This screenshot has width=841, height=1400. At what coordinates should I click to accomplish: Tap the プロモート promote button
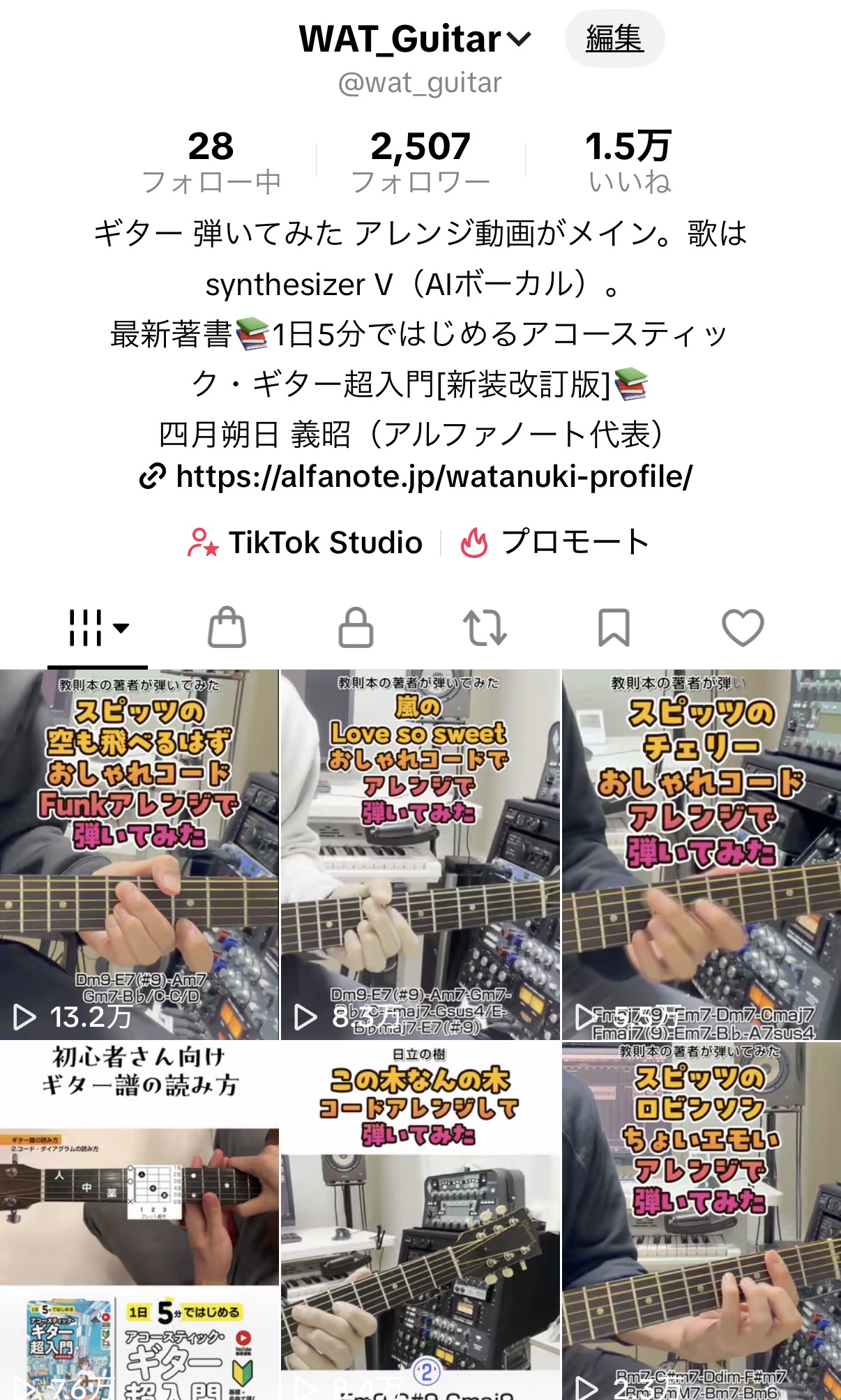(x=556, y=543)
